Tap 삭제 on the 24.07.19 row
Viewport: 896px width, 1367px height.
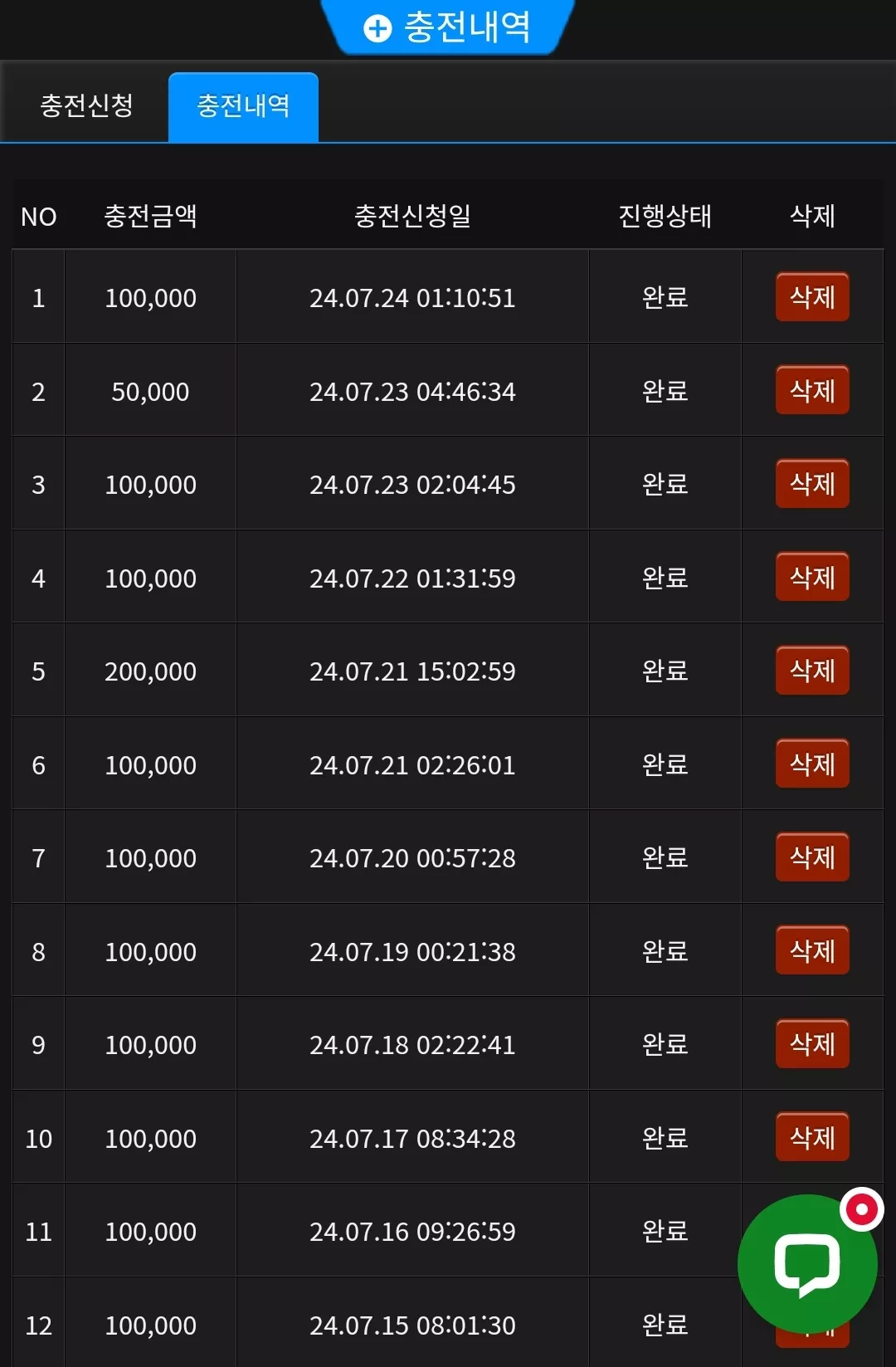812,950
